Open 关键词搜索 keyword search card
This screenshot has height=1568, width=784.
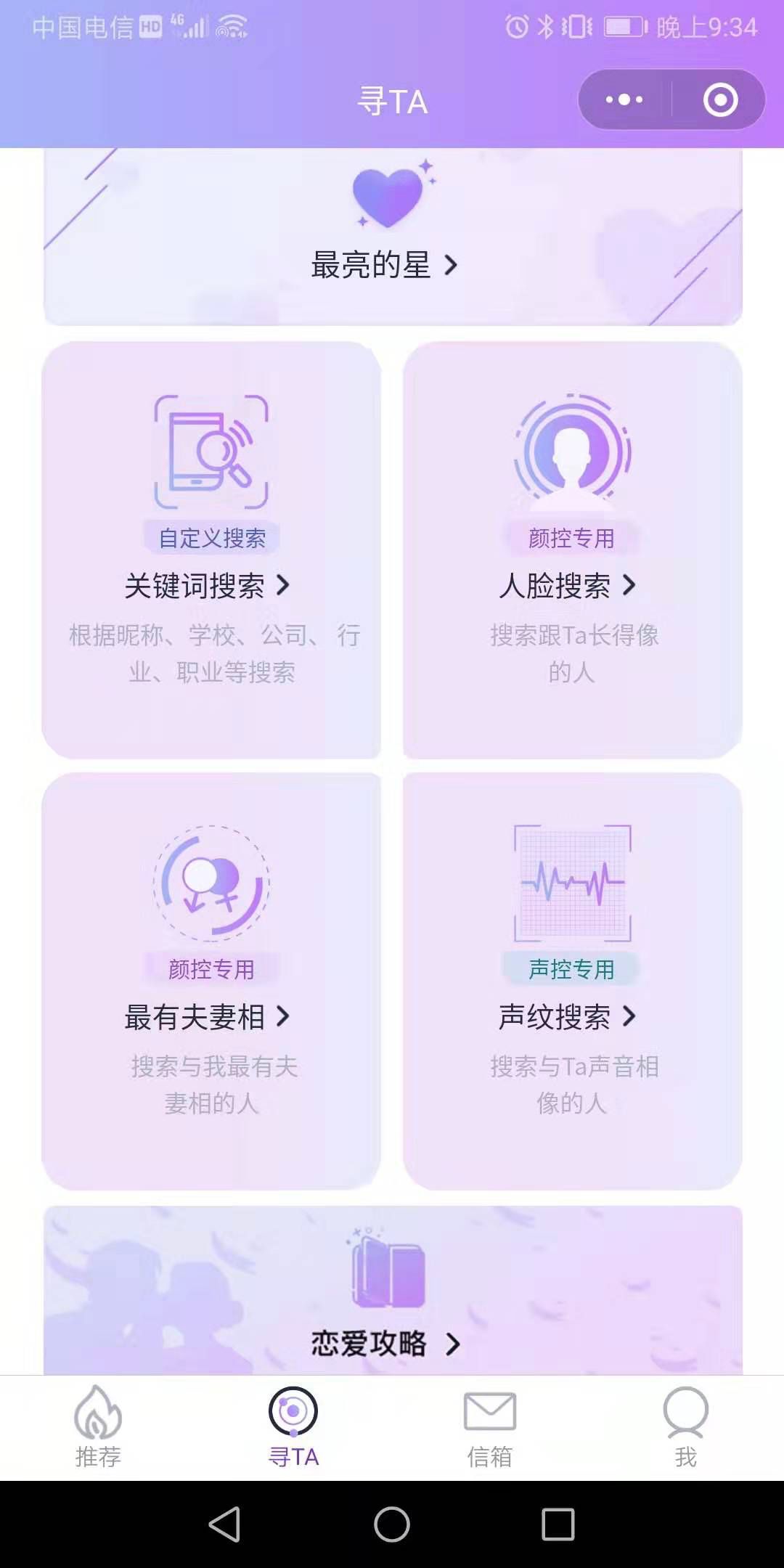click(211, 550)
